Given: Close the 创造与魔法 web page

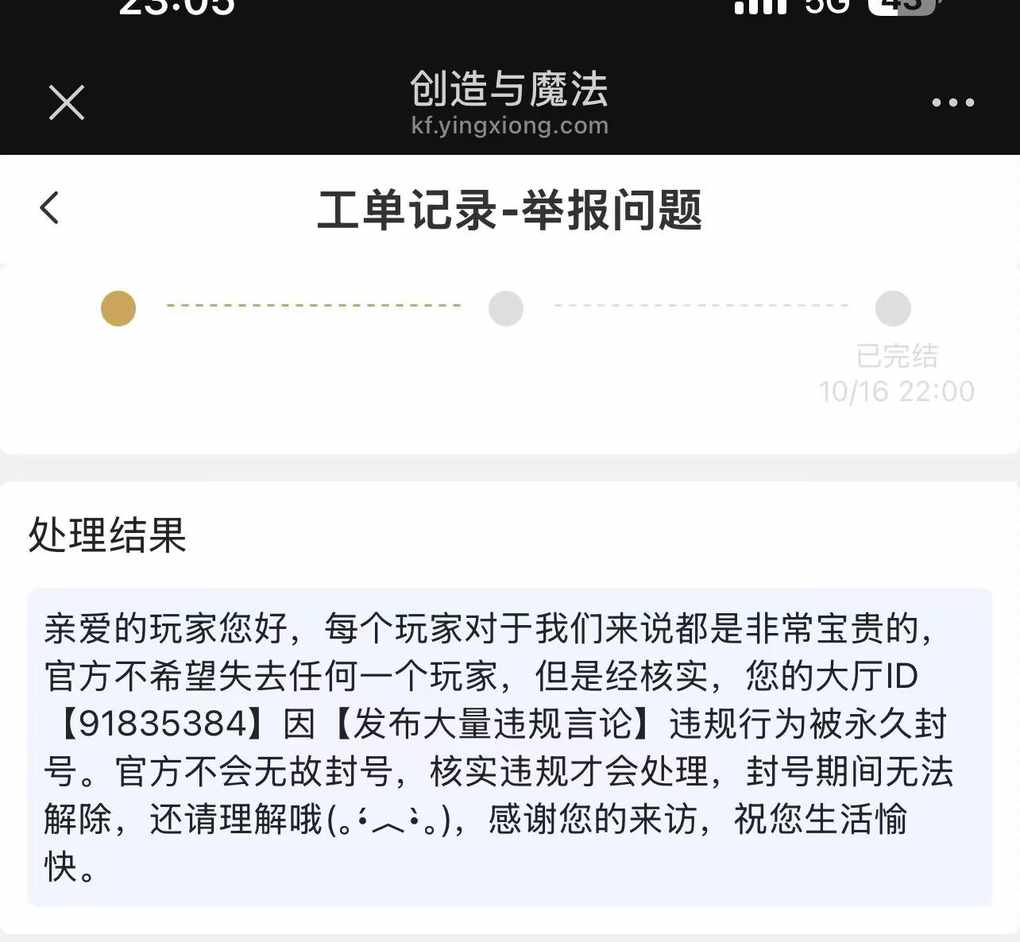Looking at the screenshot, I should pyautogui.click(x=67, y=102).
